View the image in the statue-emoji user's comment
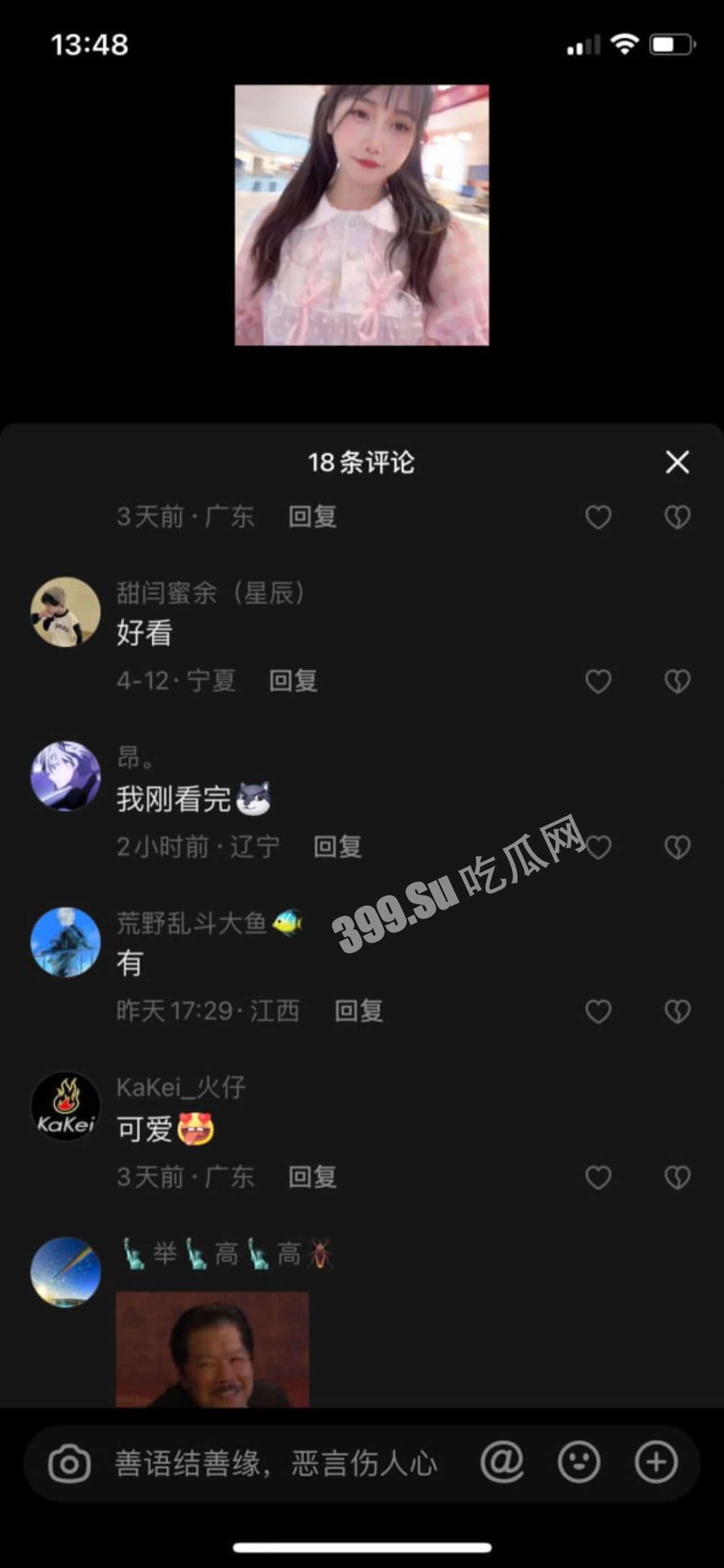The width and height of the screenshot is (724, 1568). click(x=212, y=1350)
